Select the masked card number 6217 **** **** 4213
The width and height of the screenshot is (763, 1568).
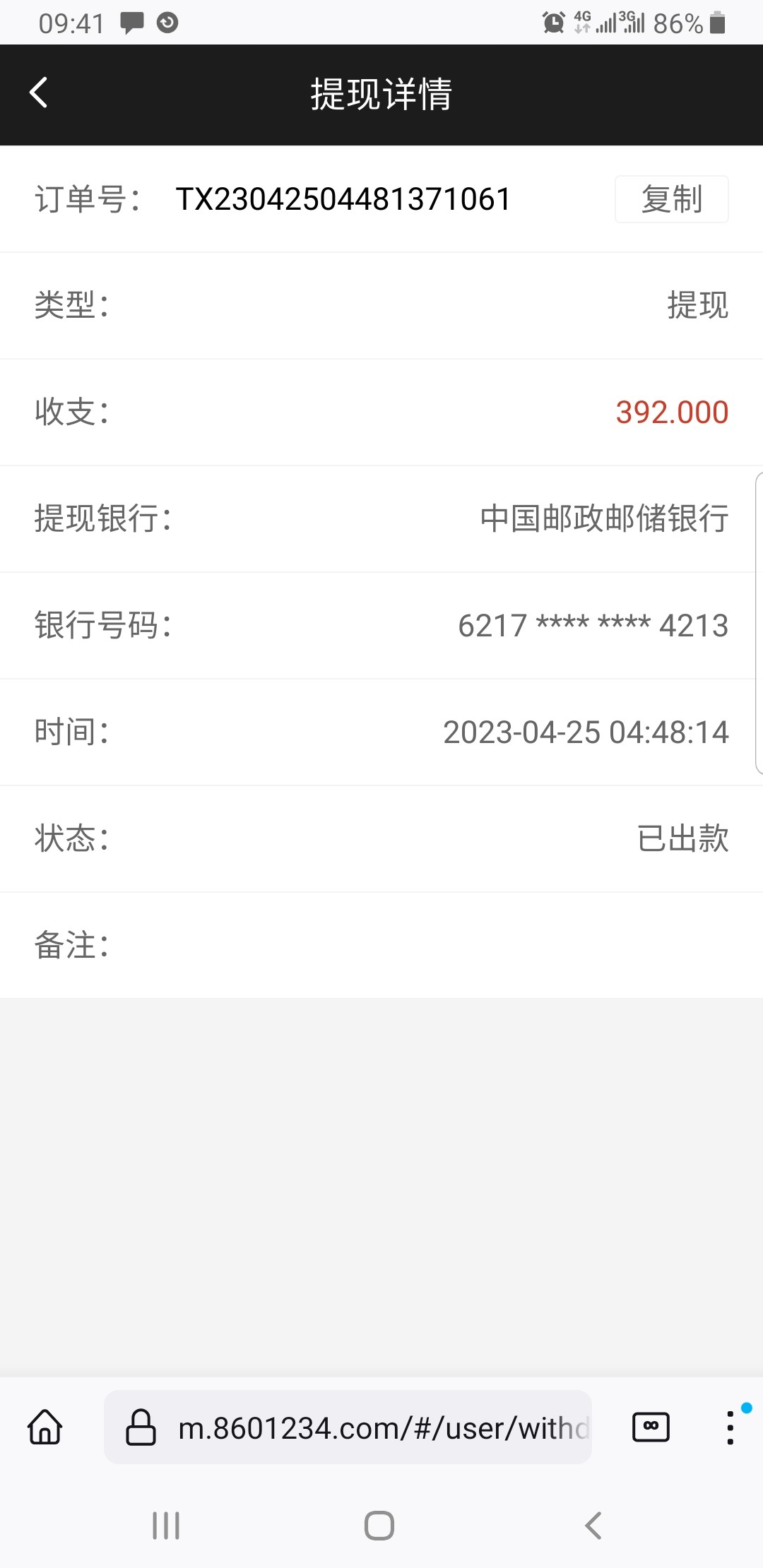[592, 625]
